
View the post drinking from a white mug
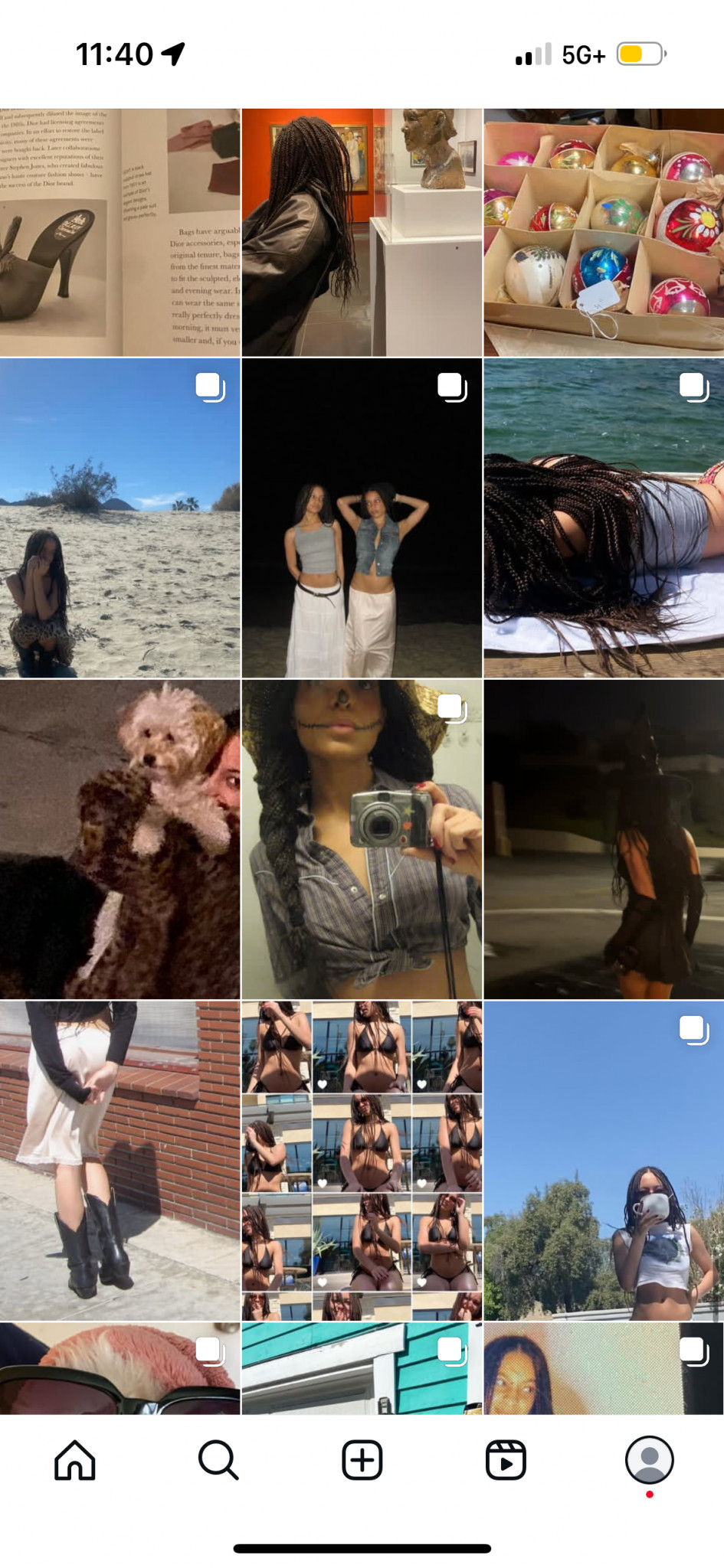[604, 1160]
